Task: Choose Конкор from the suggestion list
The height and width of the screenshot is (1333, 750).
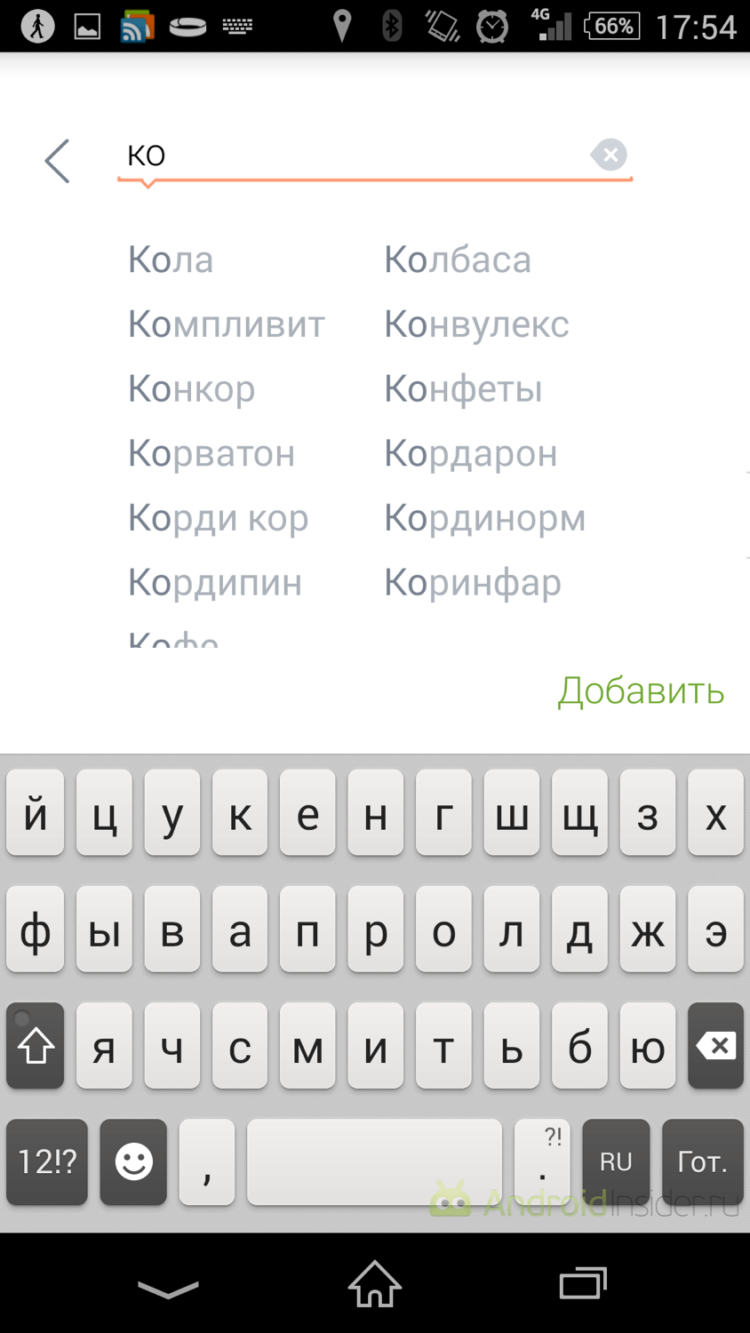Action: pyautogui.click(x=191, y=388)
